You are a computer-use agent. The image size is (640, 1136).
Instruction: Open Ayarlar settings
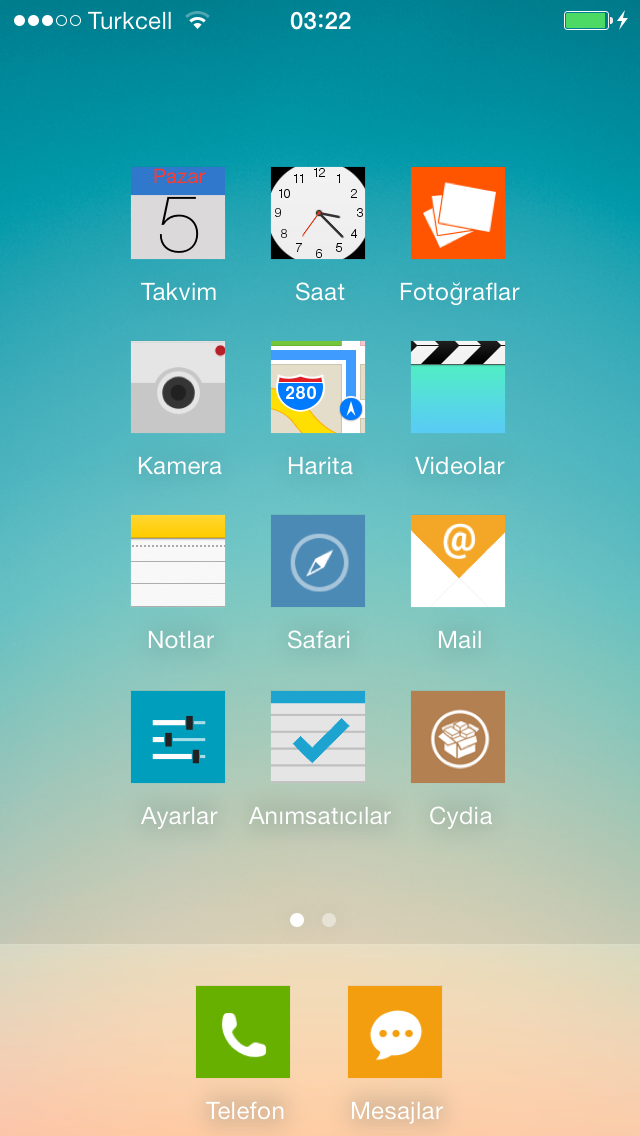click(178, 737)
